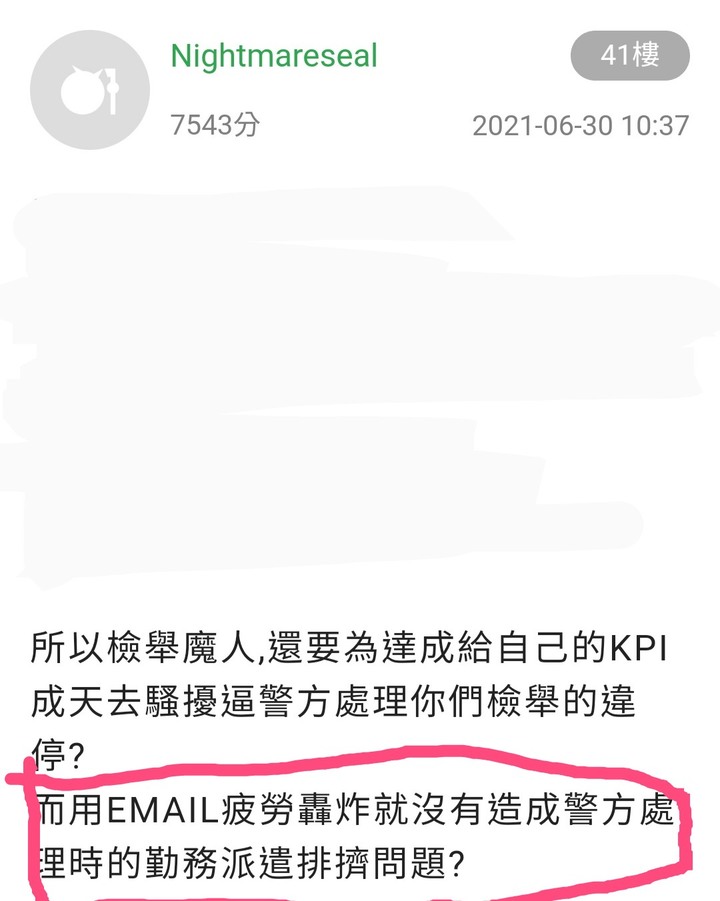720x901 pixels.
Task: Tap the 41樓 floor badge
Action: click(x=629, y=56)
